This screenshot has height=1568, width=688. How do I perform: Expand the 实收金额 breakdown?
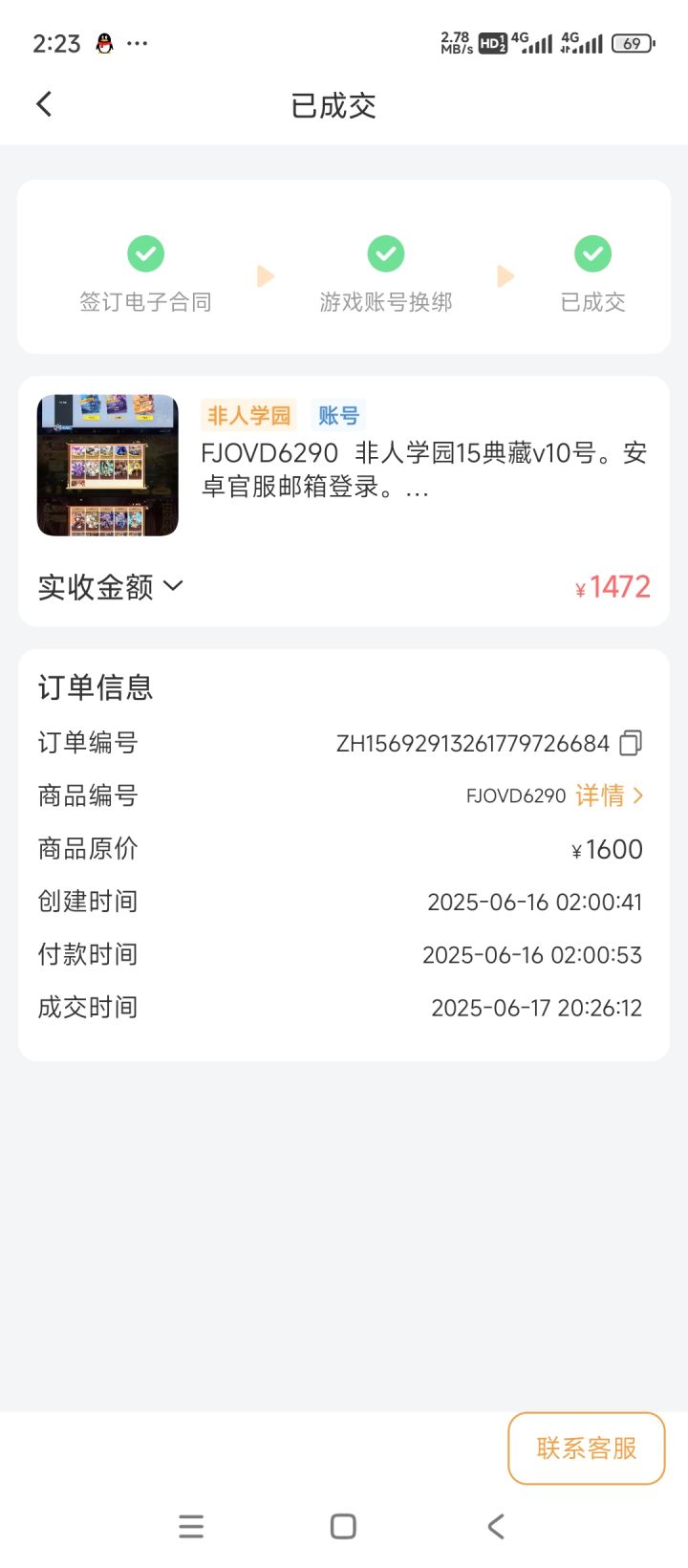[x=111, y=586]
